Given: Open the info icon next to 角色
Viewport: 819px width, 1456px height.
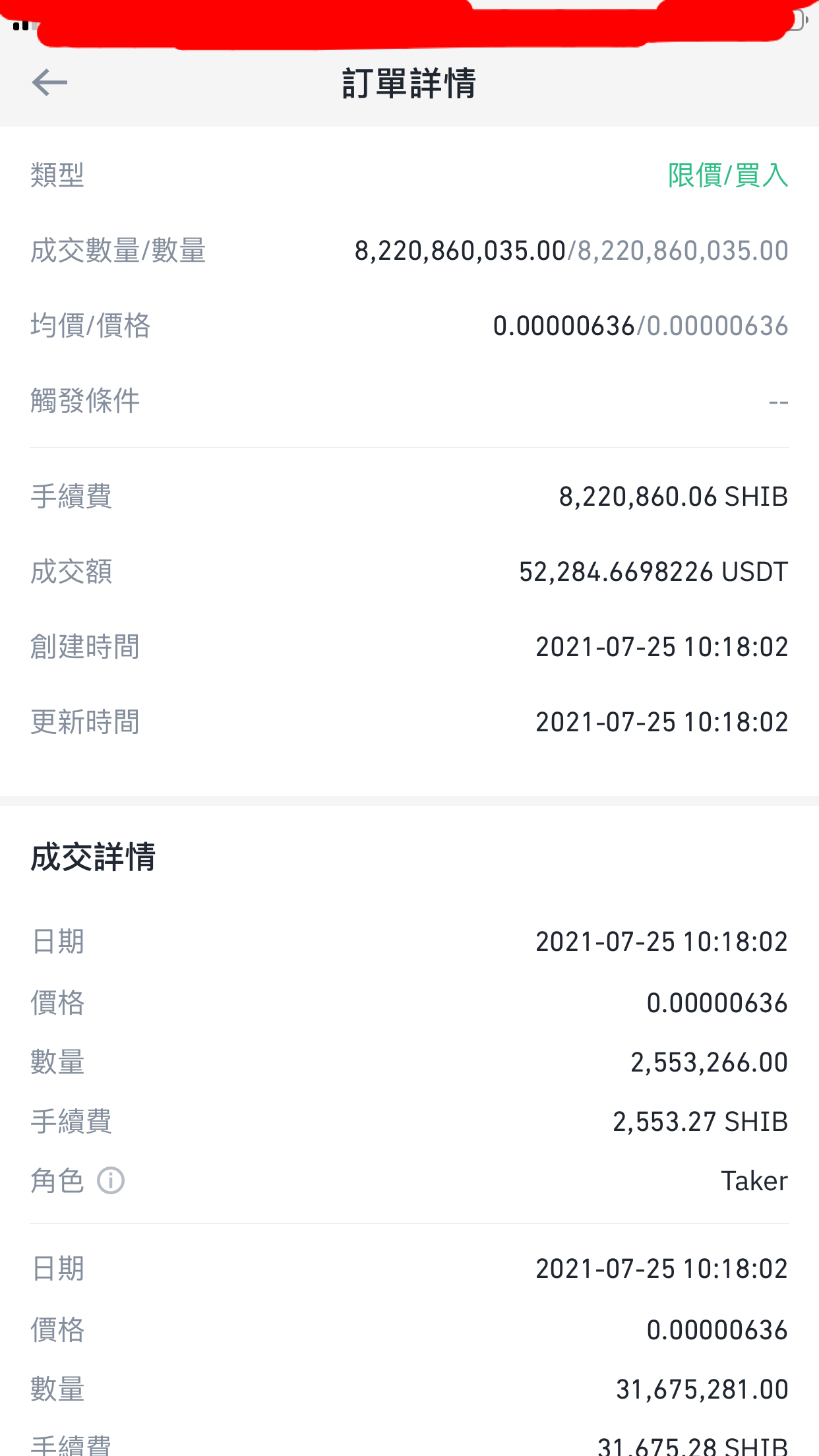Looking at the screenshot, I should [x=111, y=1180].
